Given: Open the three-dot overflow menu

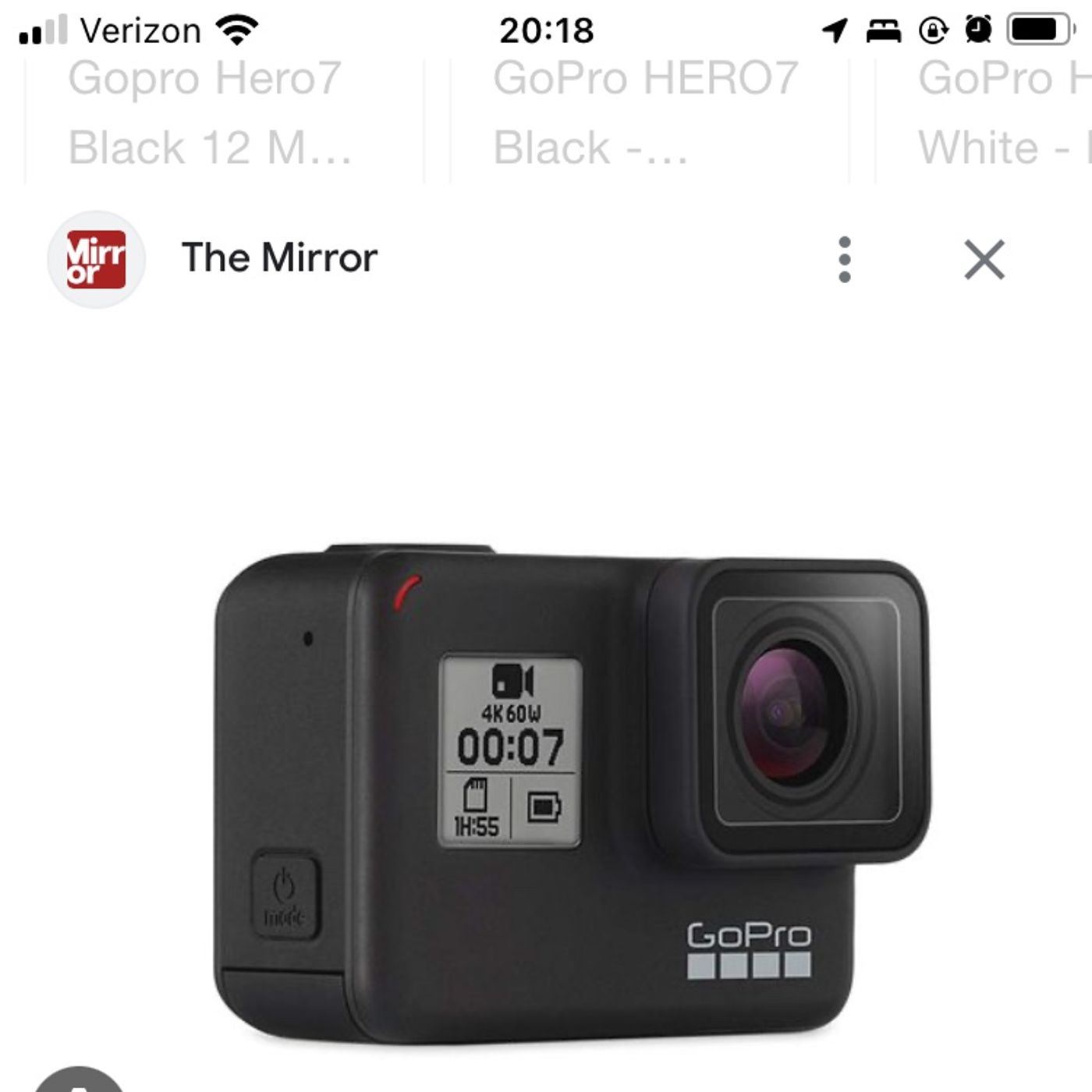Looking at the screenshot, I should [x=844, y=259].
